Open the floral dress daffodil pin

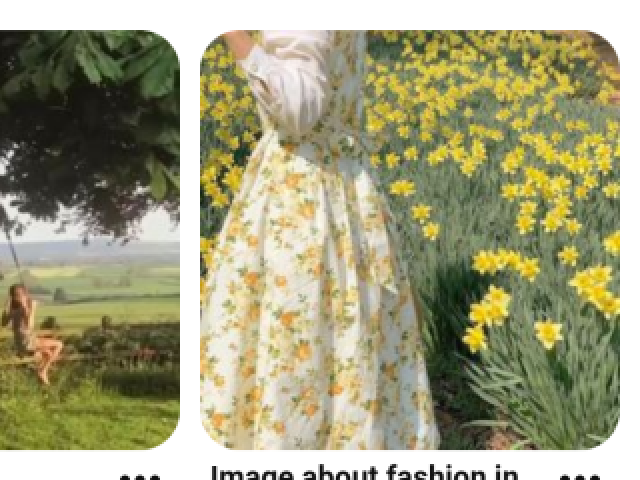click(x=410, y=240)
